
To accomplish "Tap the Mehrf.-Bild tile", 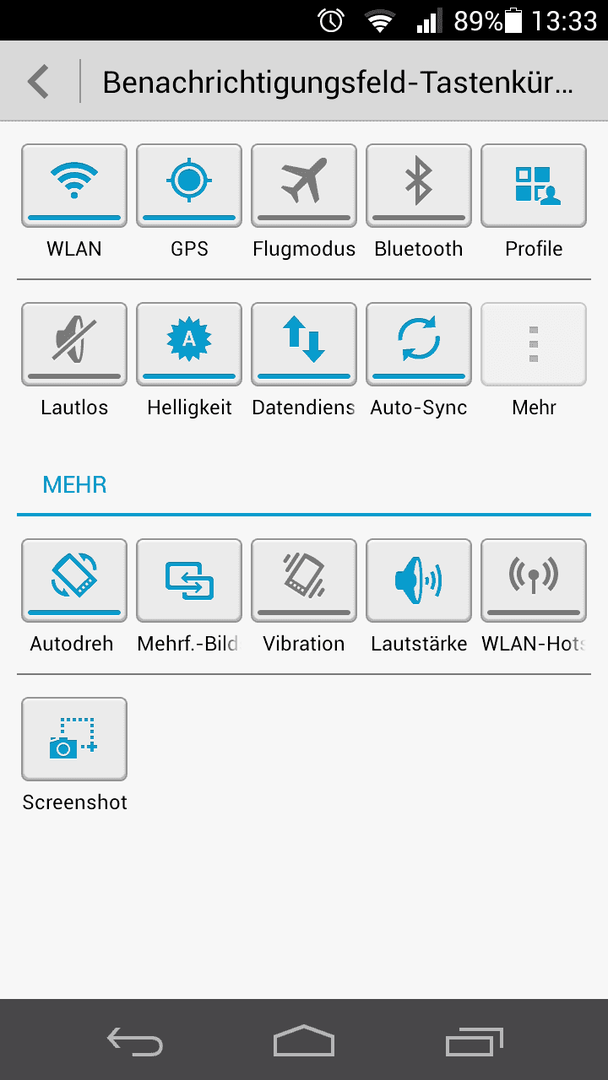I will tap(189, 581).
